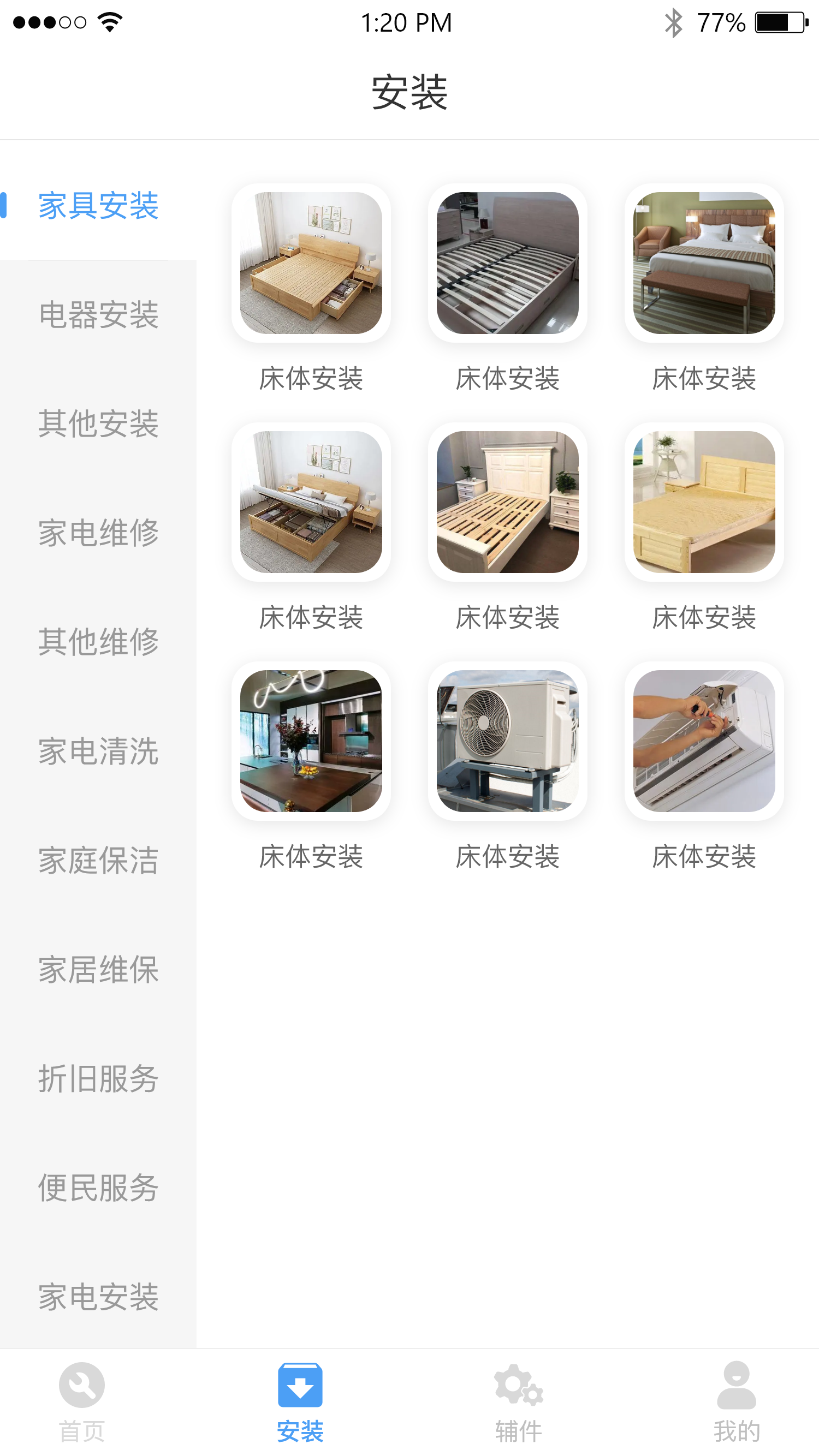819x1456 pixels.
Task: Select 家庭保洁 from the sidebar
Action: (98, 860)
